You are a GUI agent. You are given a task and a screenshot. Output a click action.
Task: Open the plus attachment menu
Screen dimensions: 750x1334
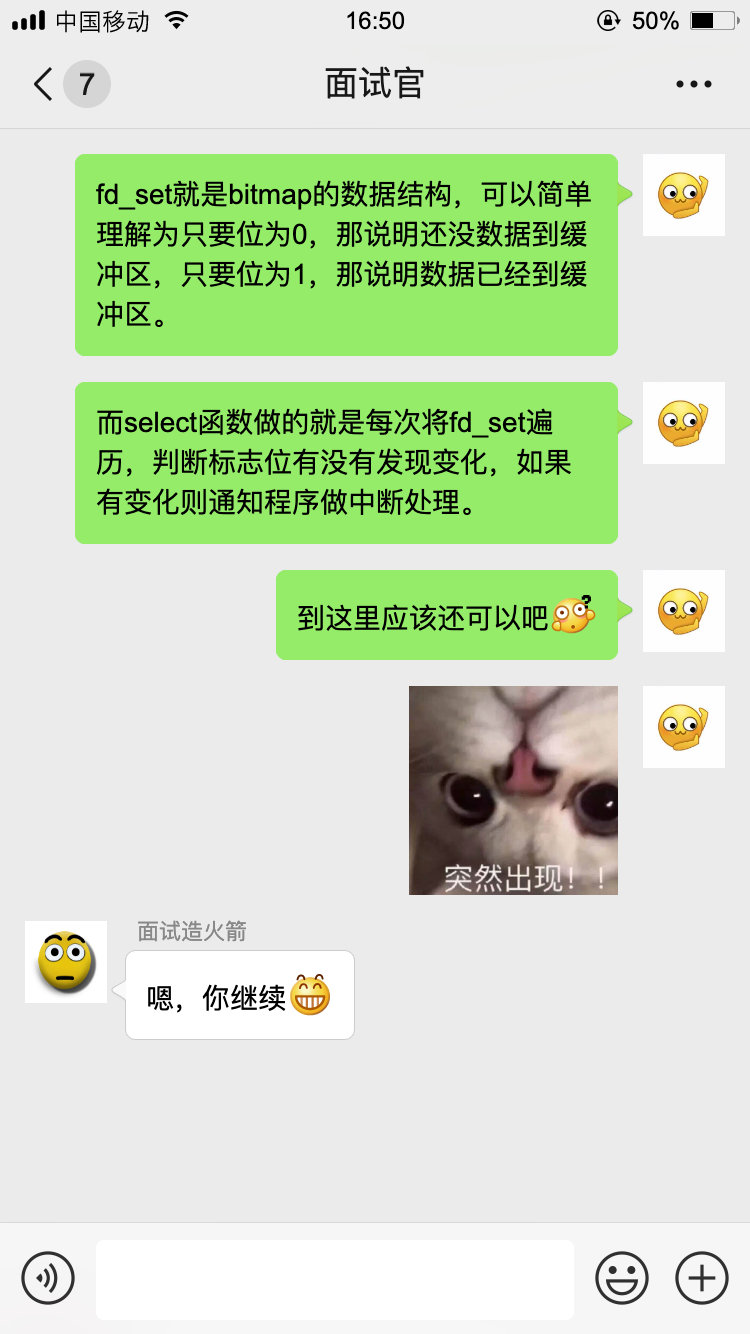point(702,1277)
